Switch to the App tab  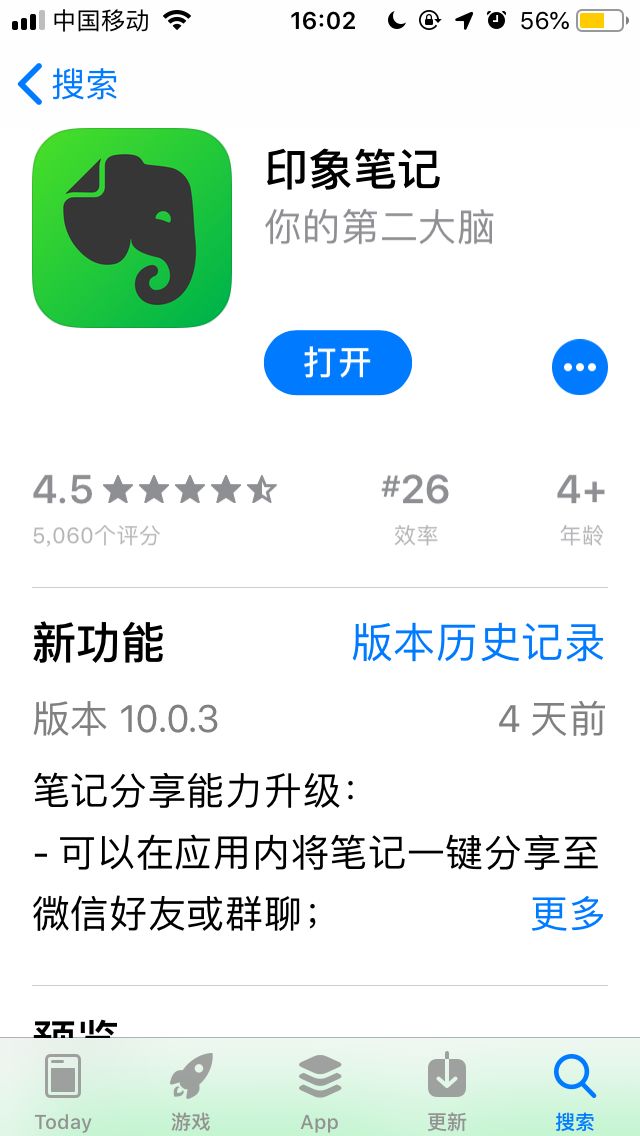[320, 1090]
